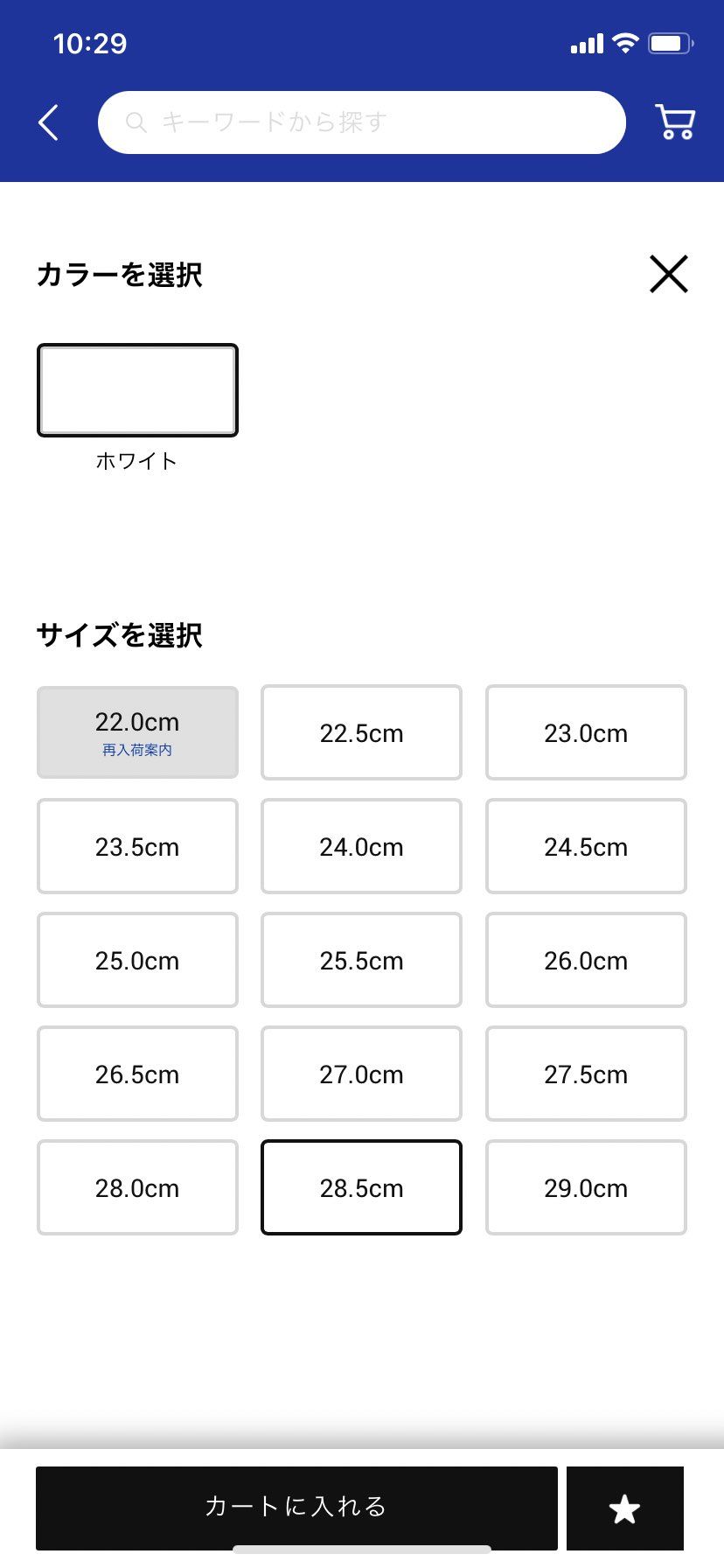Image resolution: width=724 pixels, height=1568 pixels.
Task: Choose the 24.0cm size option
Action: (x=361, y=846)
